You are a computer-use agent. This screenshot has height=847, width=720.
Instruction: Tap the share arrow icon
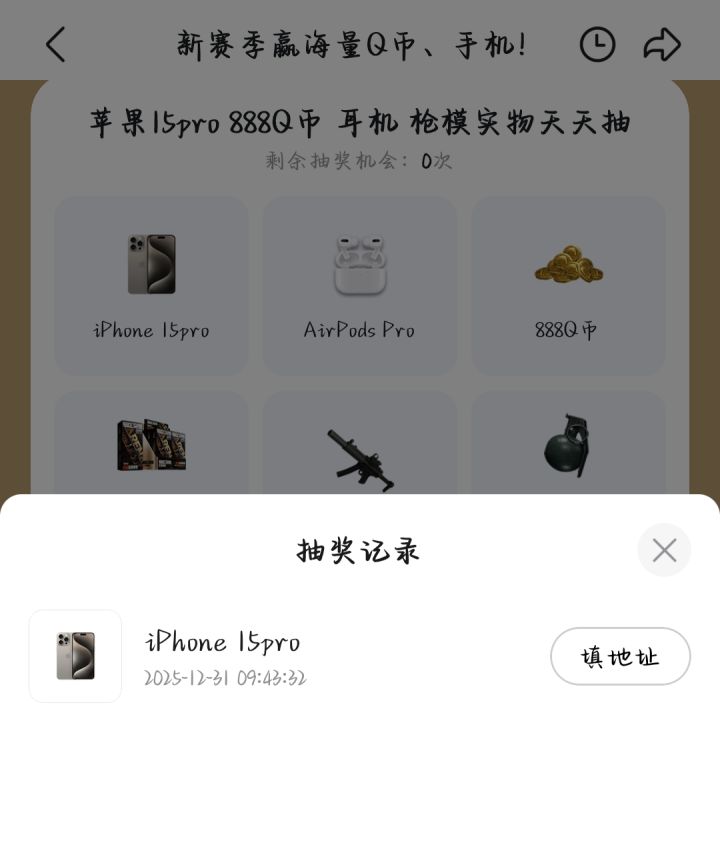(661, 44)
